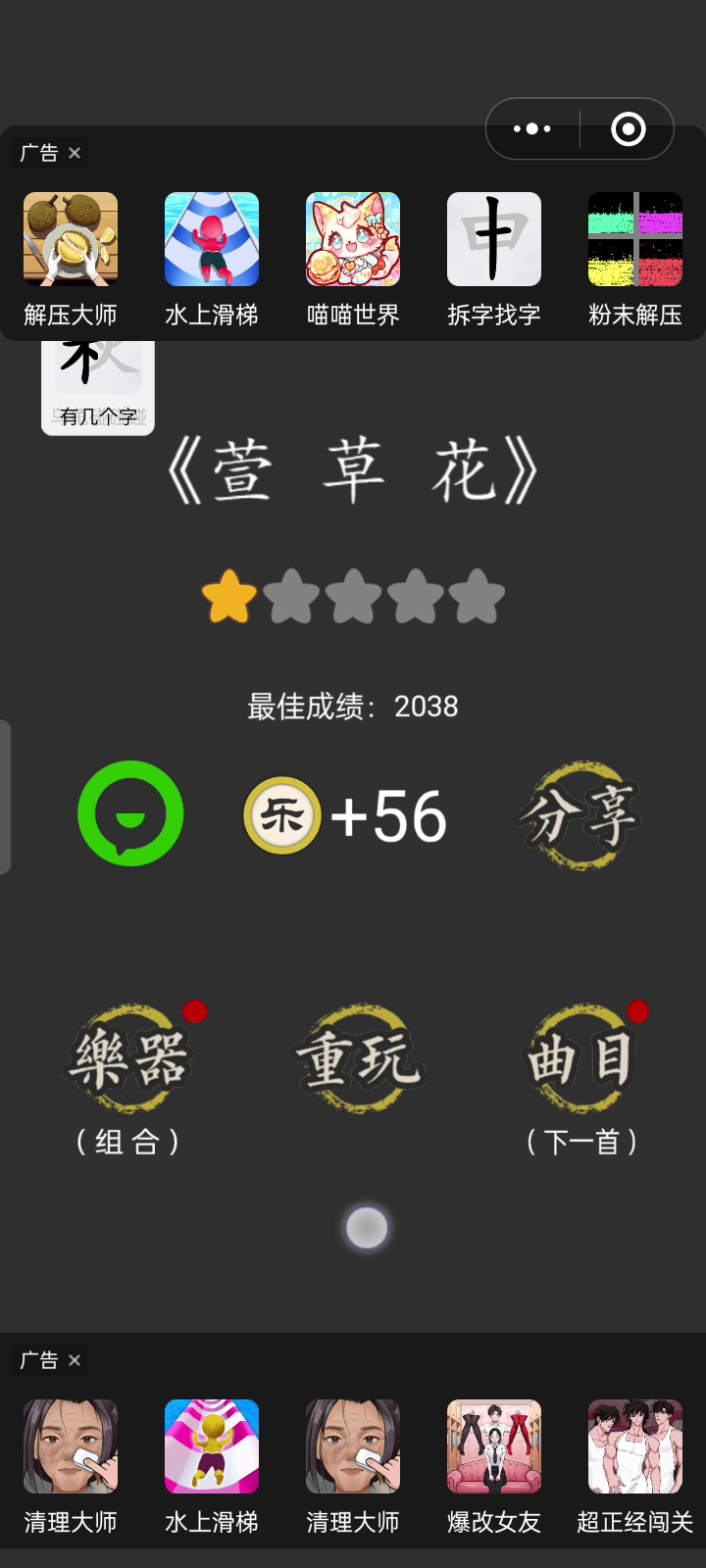Replay the song with 重玩
This screenshot has width=706, height=1568.
pos(359,1058)
